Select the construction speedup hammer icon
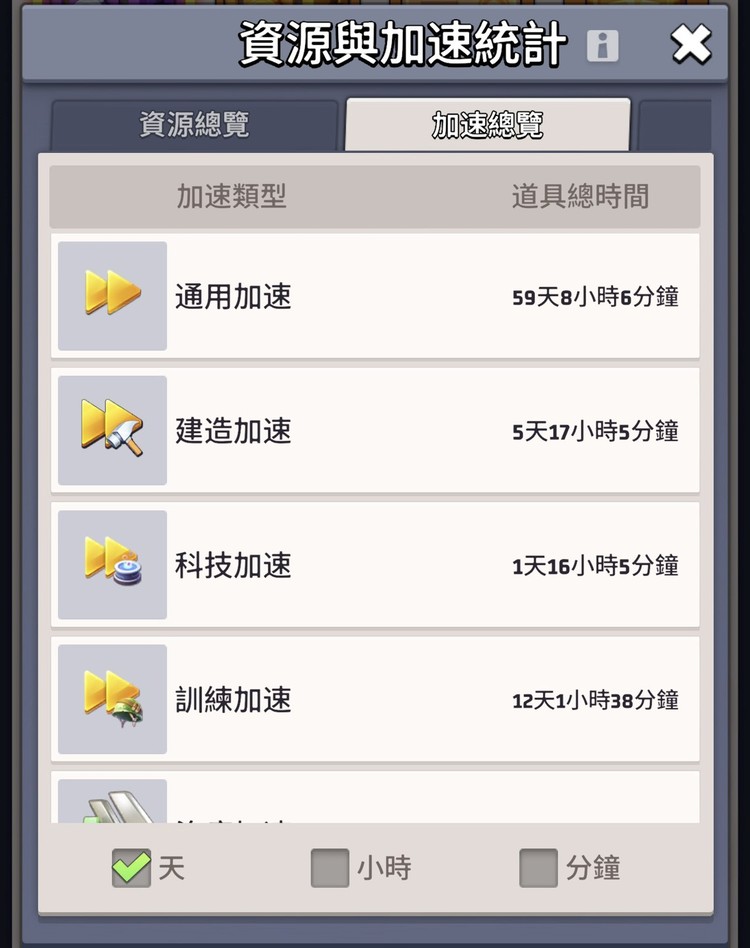The width and height of the screenshot is (750, 948). (x=112, y=430)
